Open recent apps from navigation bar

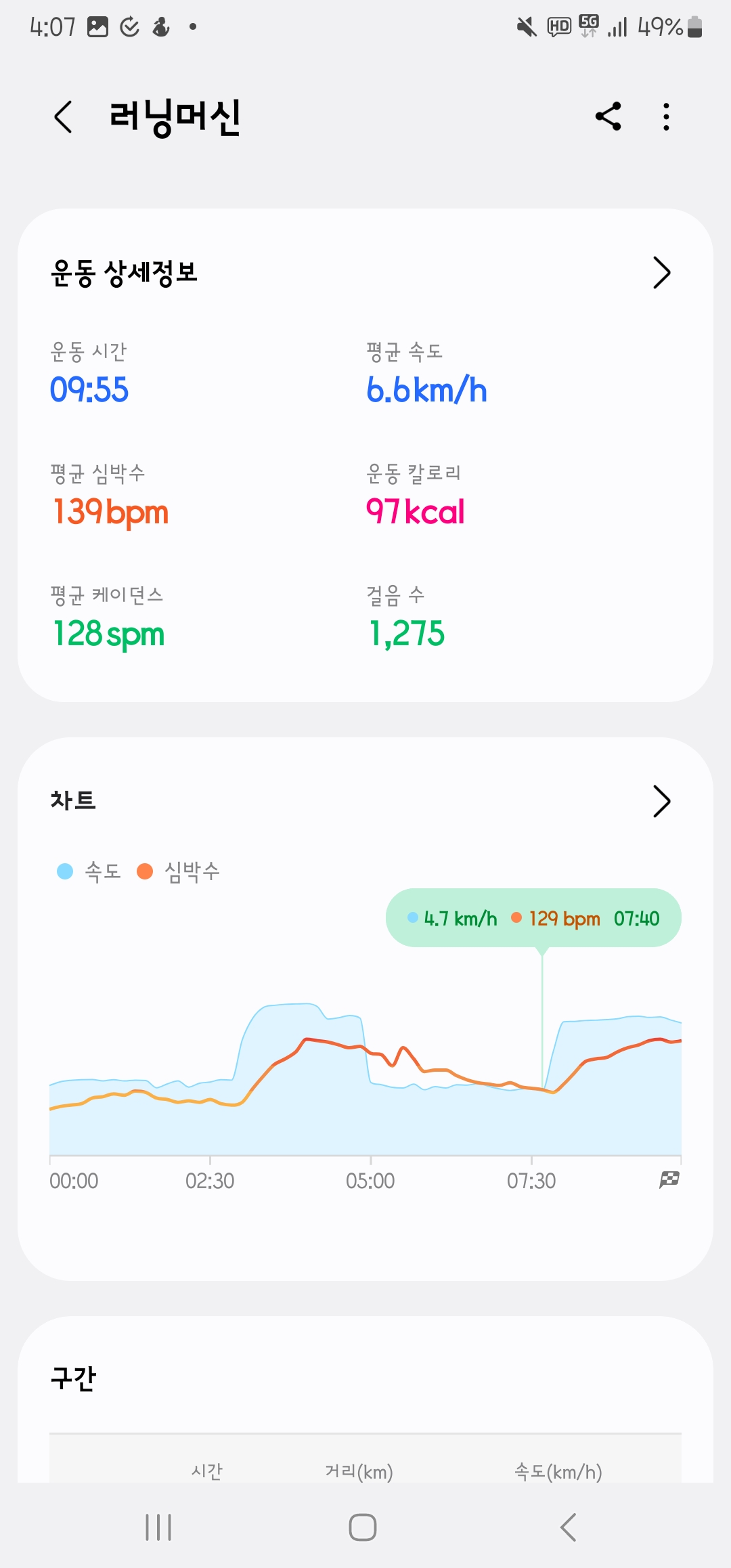(158, 1527)
